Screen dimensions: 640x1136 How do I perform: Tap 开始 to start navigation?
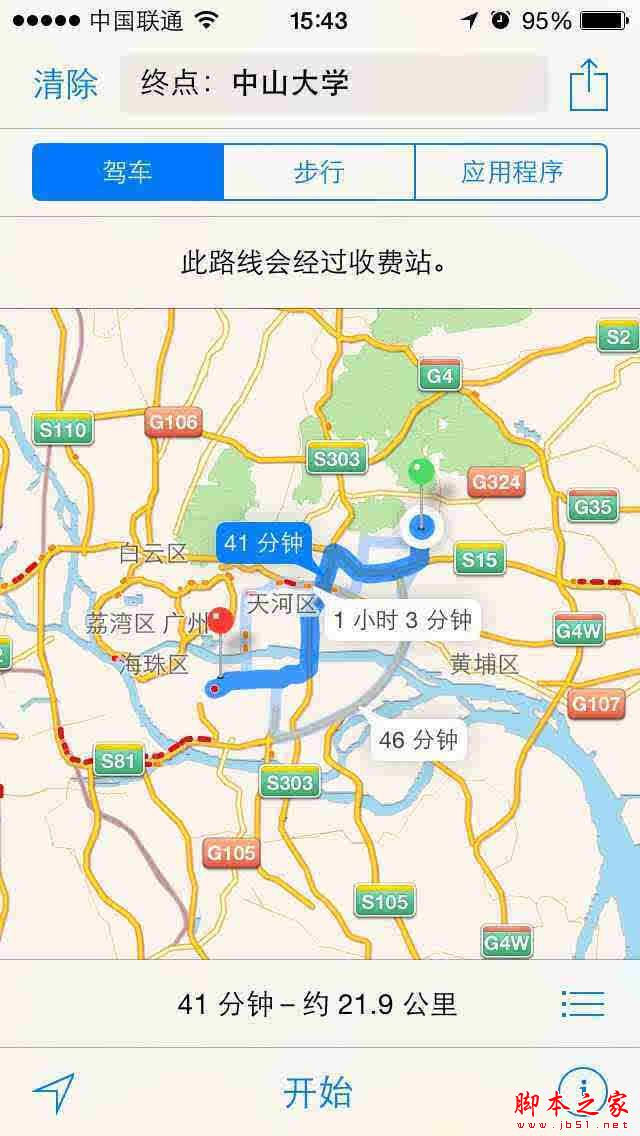(318, 1093)
